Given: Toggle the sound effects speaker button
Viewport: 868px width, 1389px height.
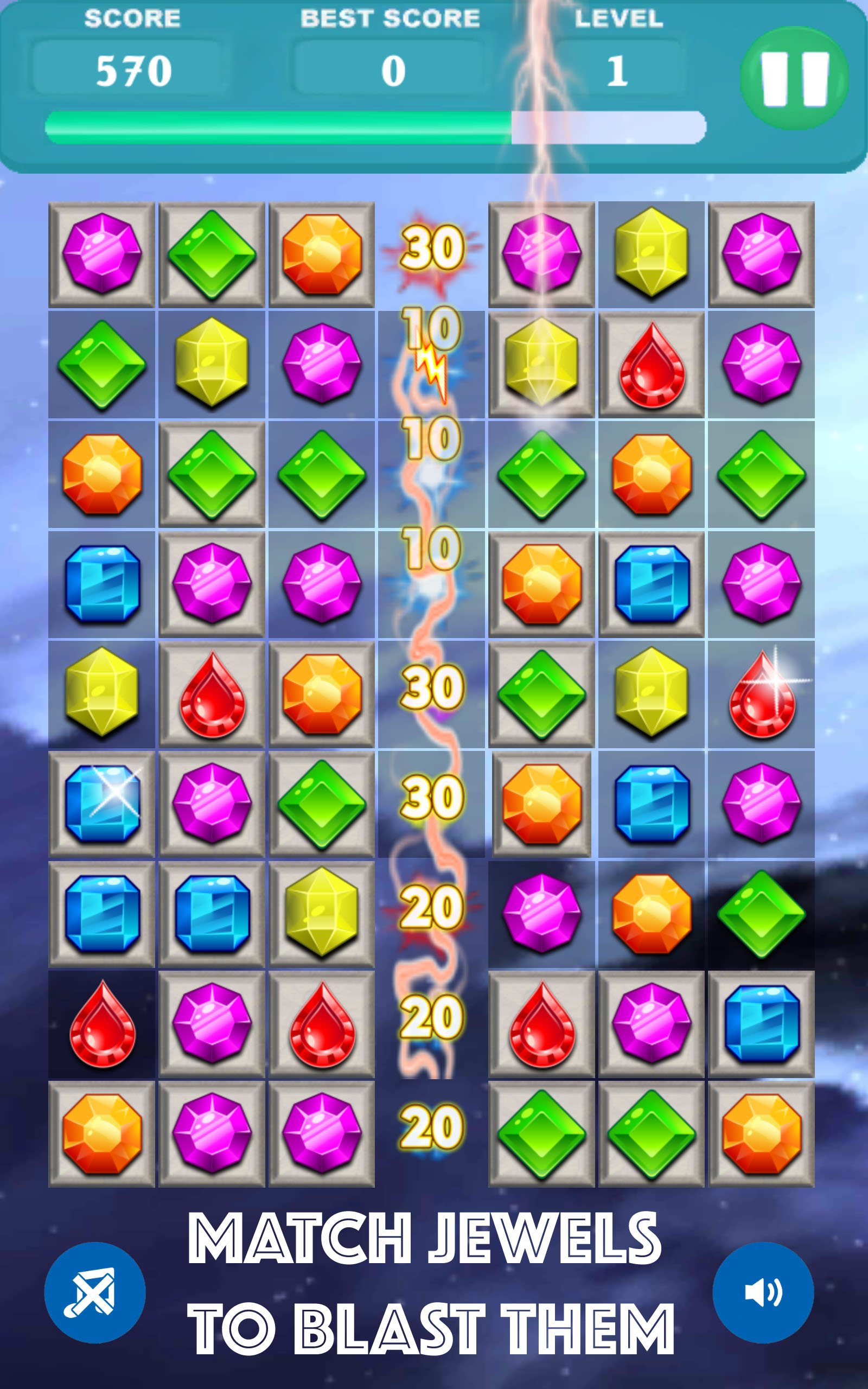Looking at the screenshot, I should (763, 1292).
